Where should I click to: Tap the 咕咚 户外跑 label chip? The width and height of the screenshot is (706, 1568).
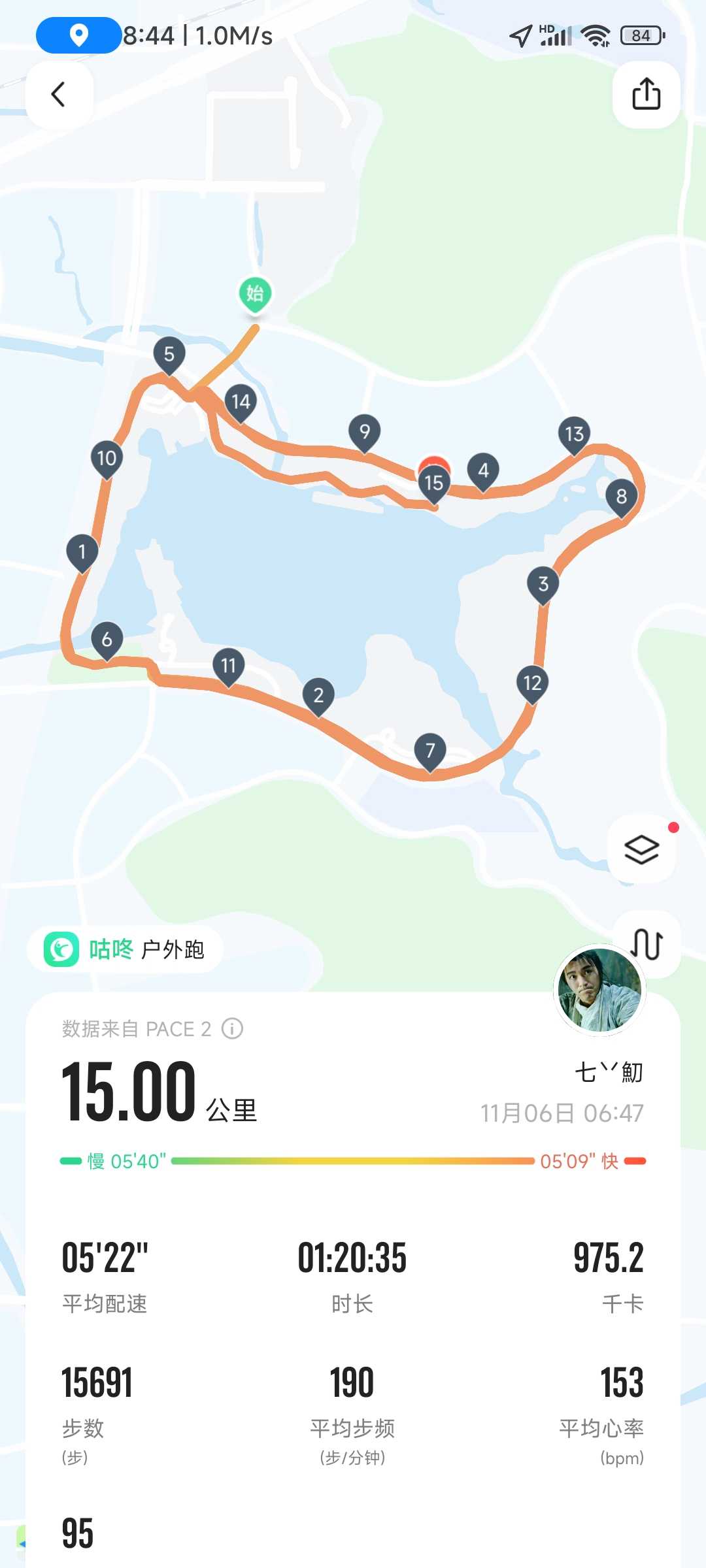coord(125,949)
